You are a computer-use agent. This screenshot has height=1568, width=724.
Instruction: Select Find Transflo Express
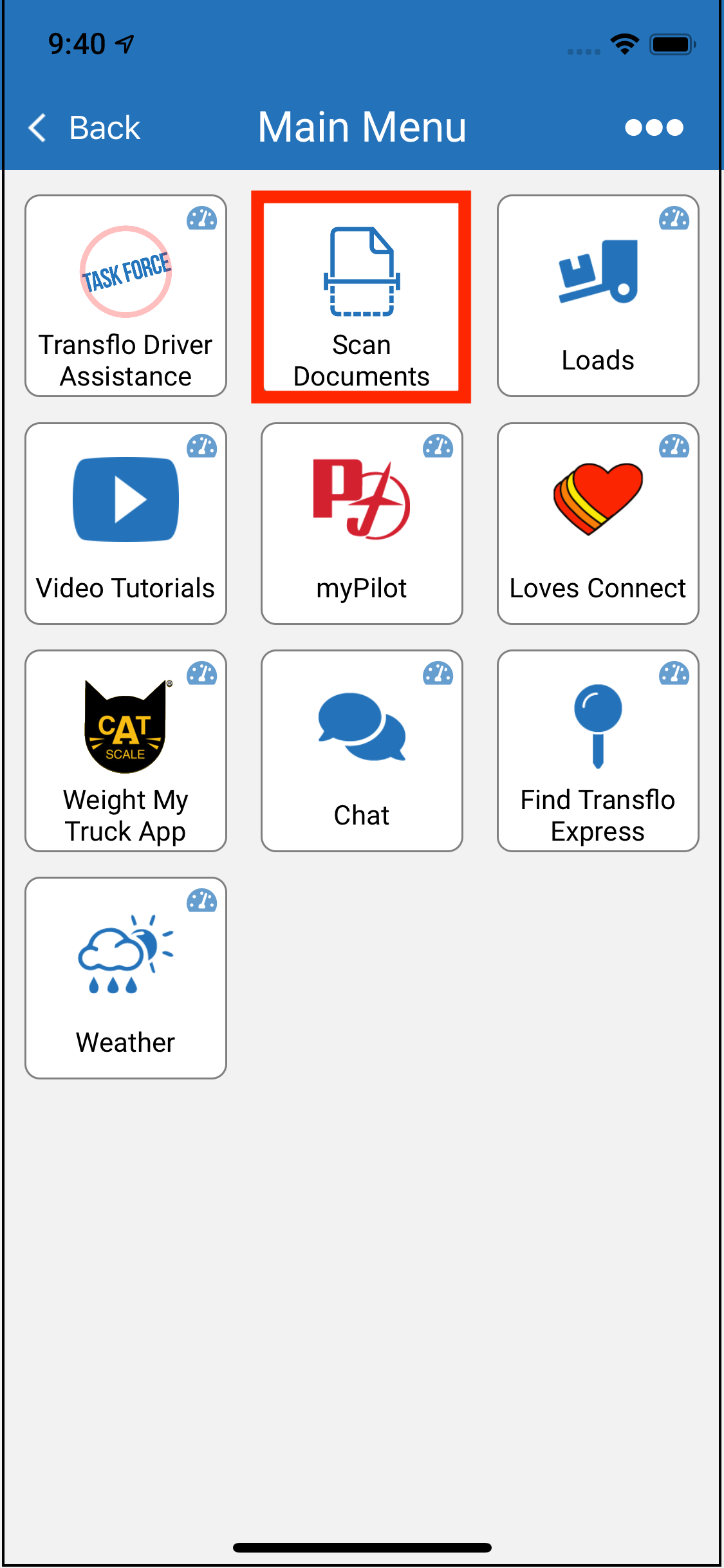(x=598, y=751)
